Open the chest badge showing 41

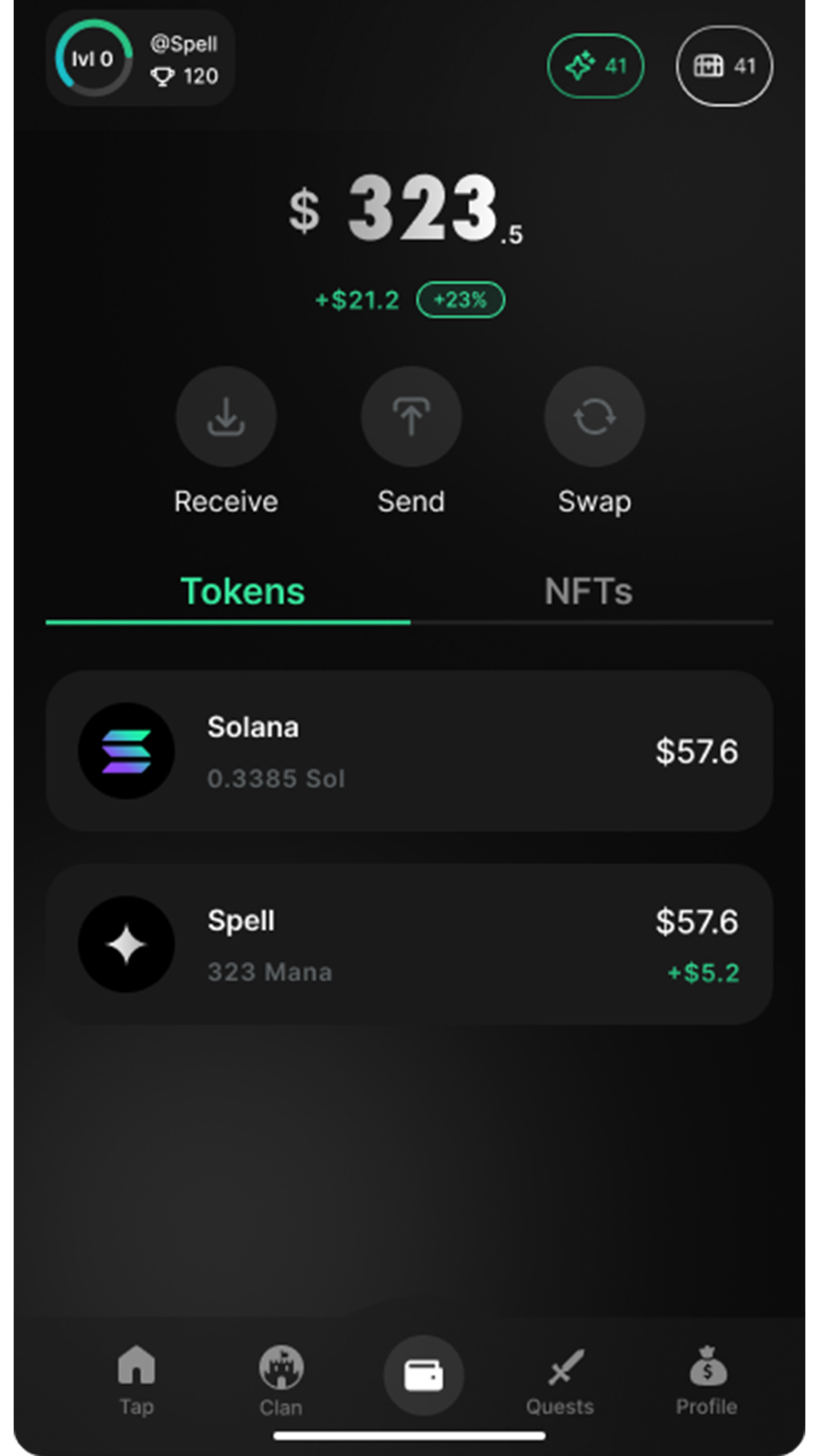723,66
